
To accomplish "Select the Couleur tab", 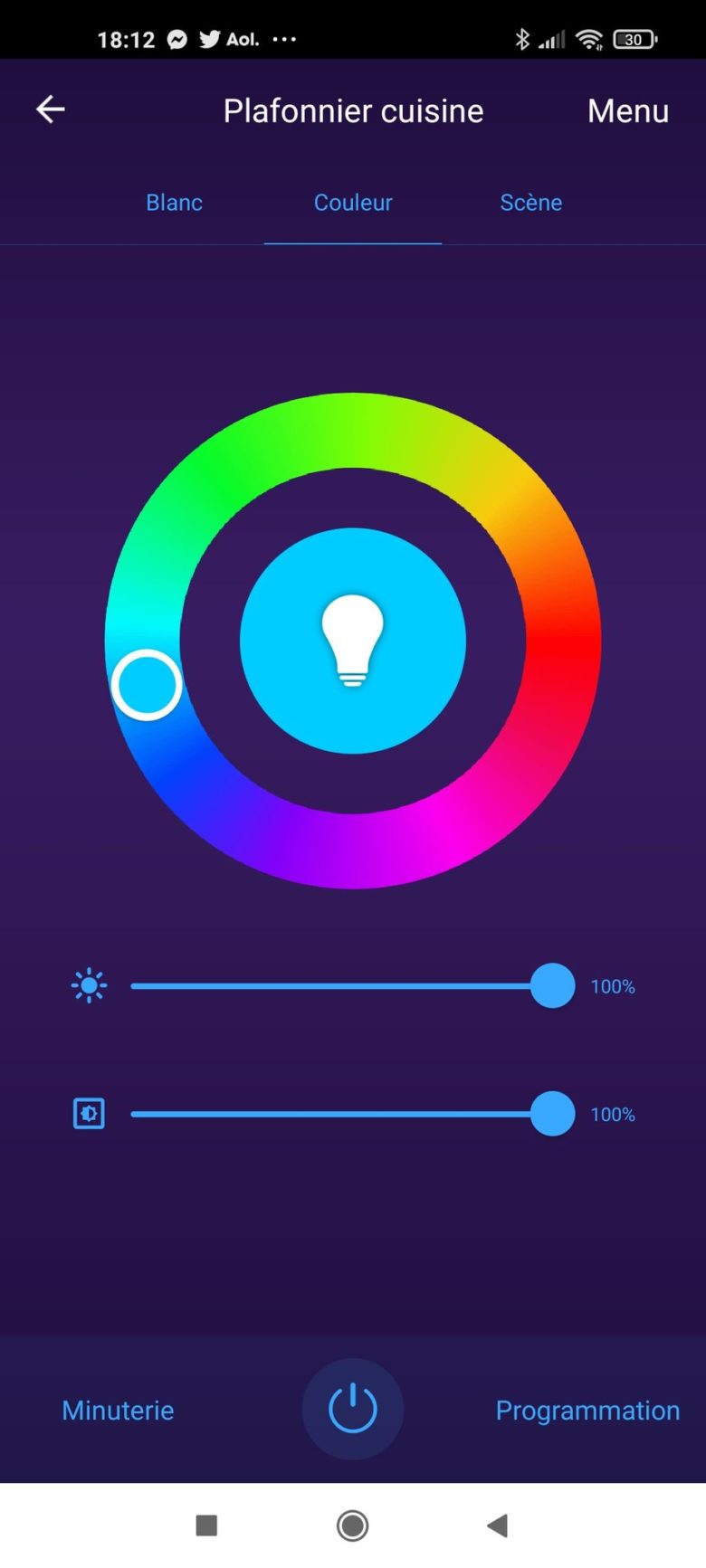I will (x=352, y=203).
